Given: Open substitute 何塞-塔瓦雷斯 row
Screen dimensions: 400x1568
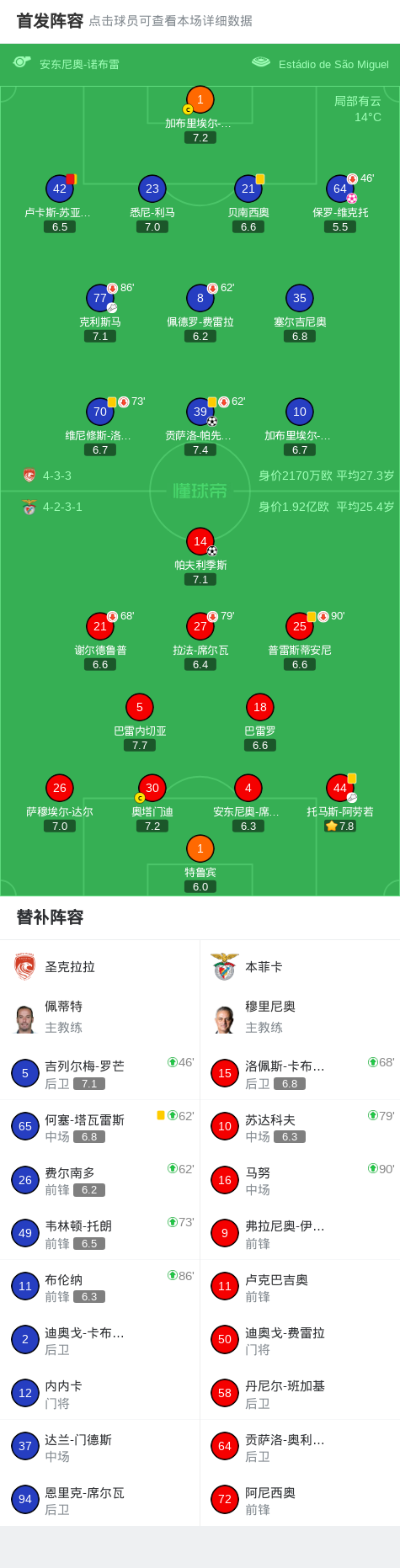Looking at the screenshot, I should pyautogui.click(x=100, y=1127).
